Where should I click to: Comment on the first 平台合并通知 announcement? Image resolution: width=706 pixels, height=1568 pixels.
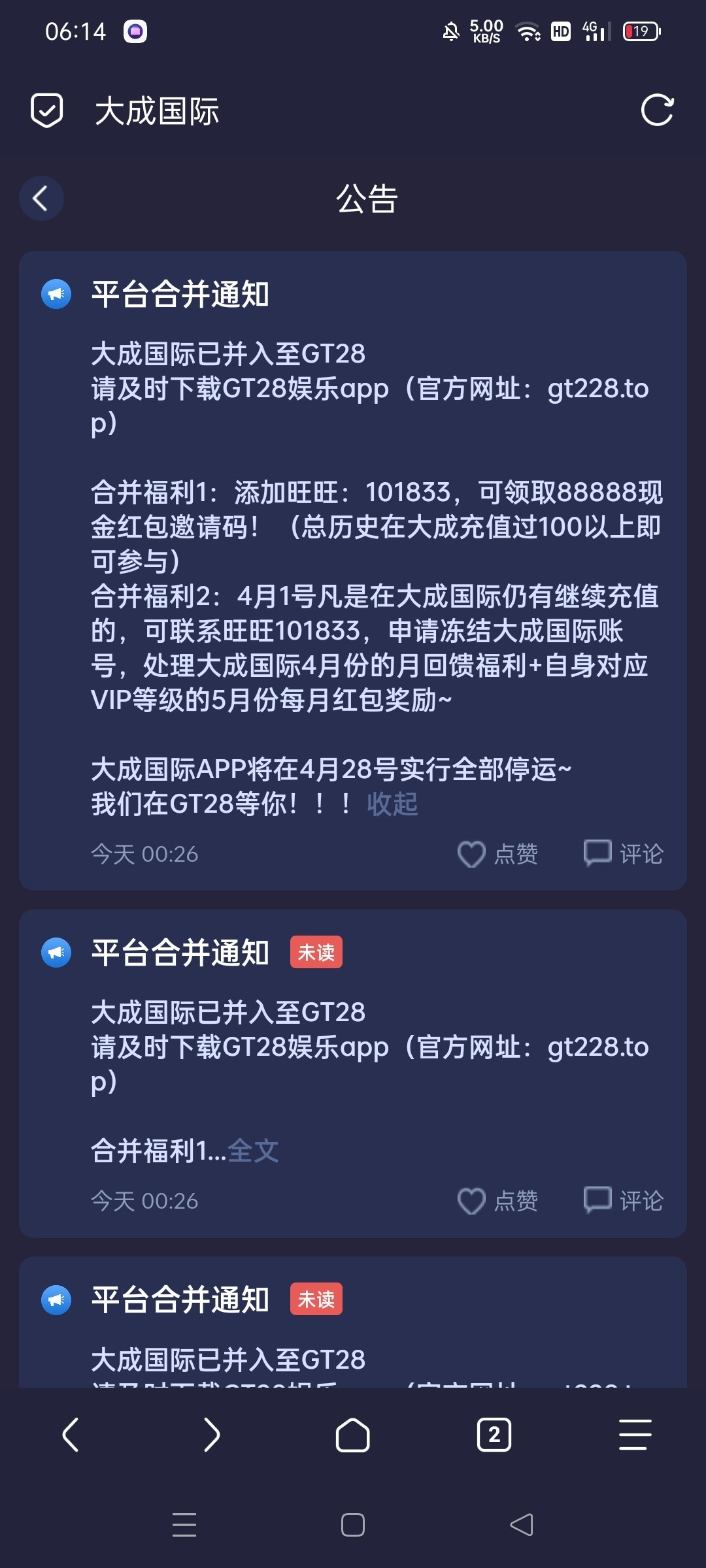[x=623, y=854]
